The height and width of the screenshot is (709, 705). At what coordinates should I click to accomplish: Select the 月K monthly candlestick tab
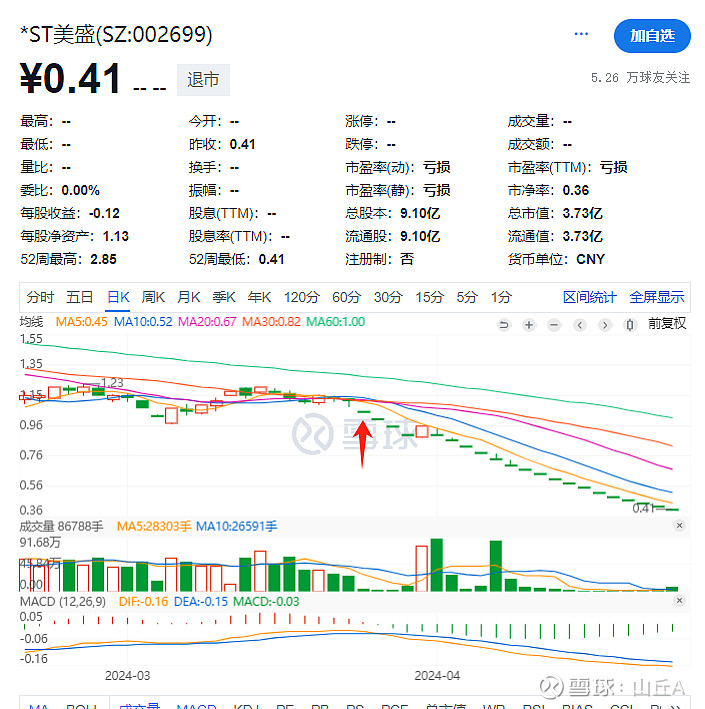189,297
